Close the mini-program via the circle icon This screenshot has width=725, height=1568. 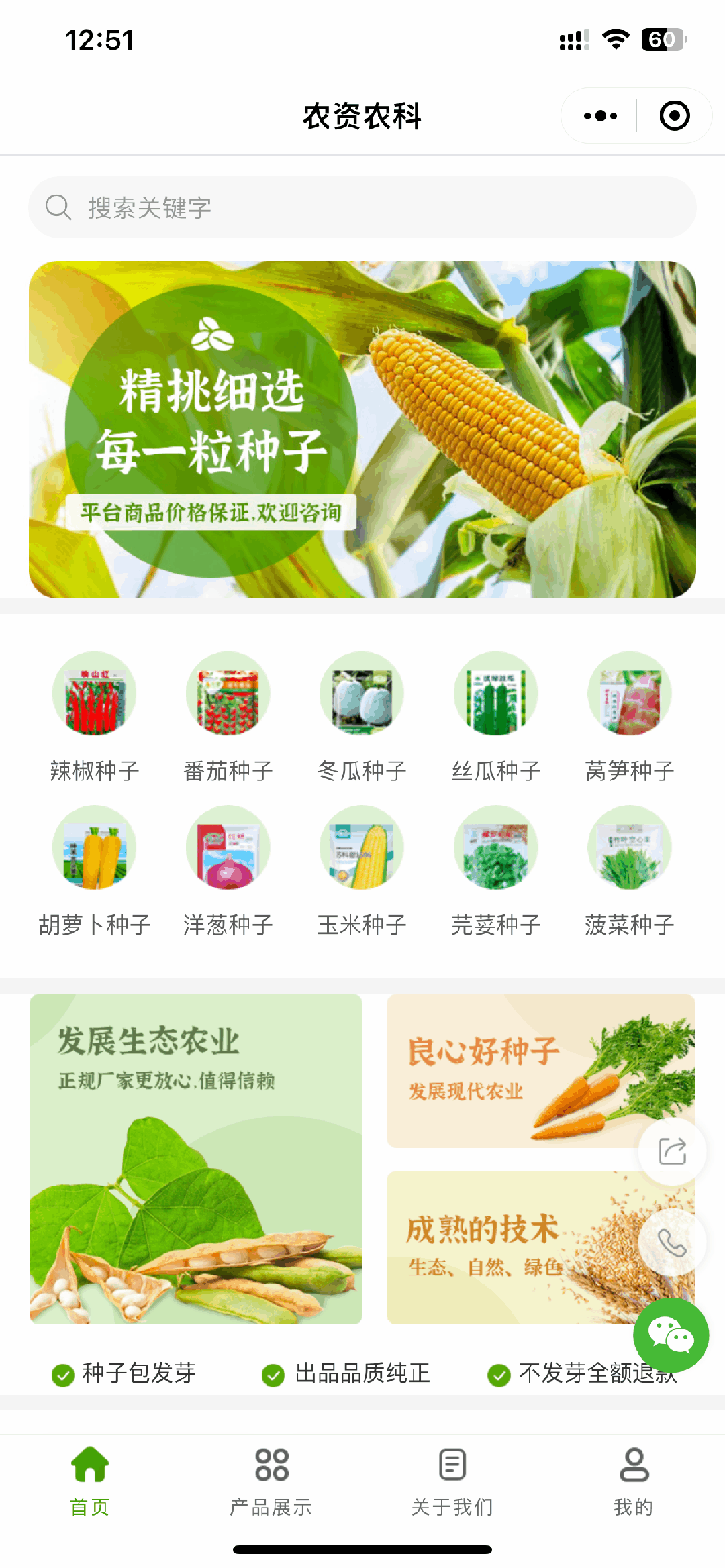pyautogui.click(x=674, y=116)
